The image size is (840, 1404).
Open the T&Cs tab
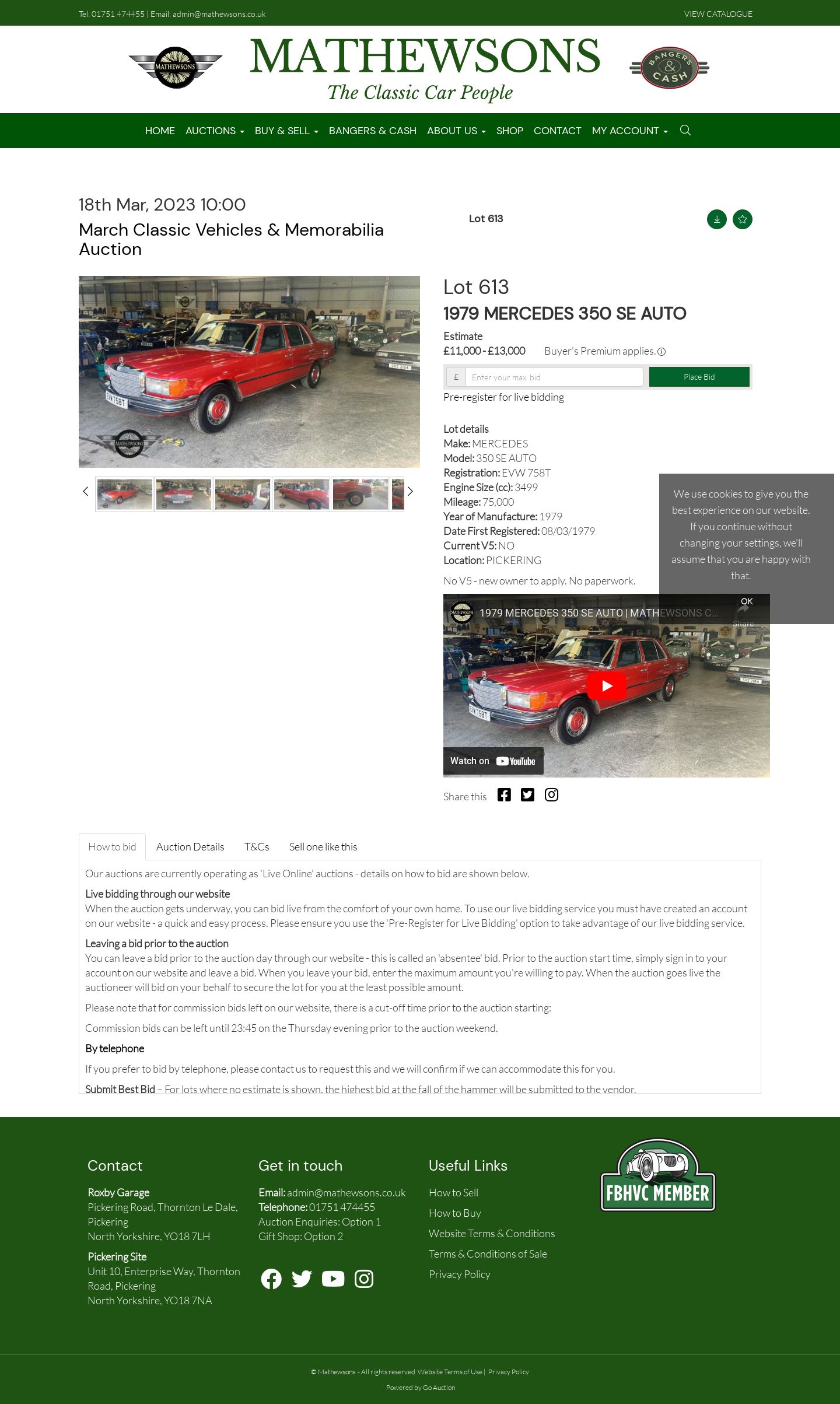257,847
